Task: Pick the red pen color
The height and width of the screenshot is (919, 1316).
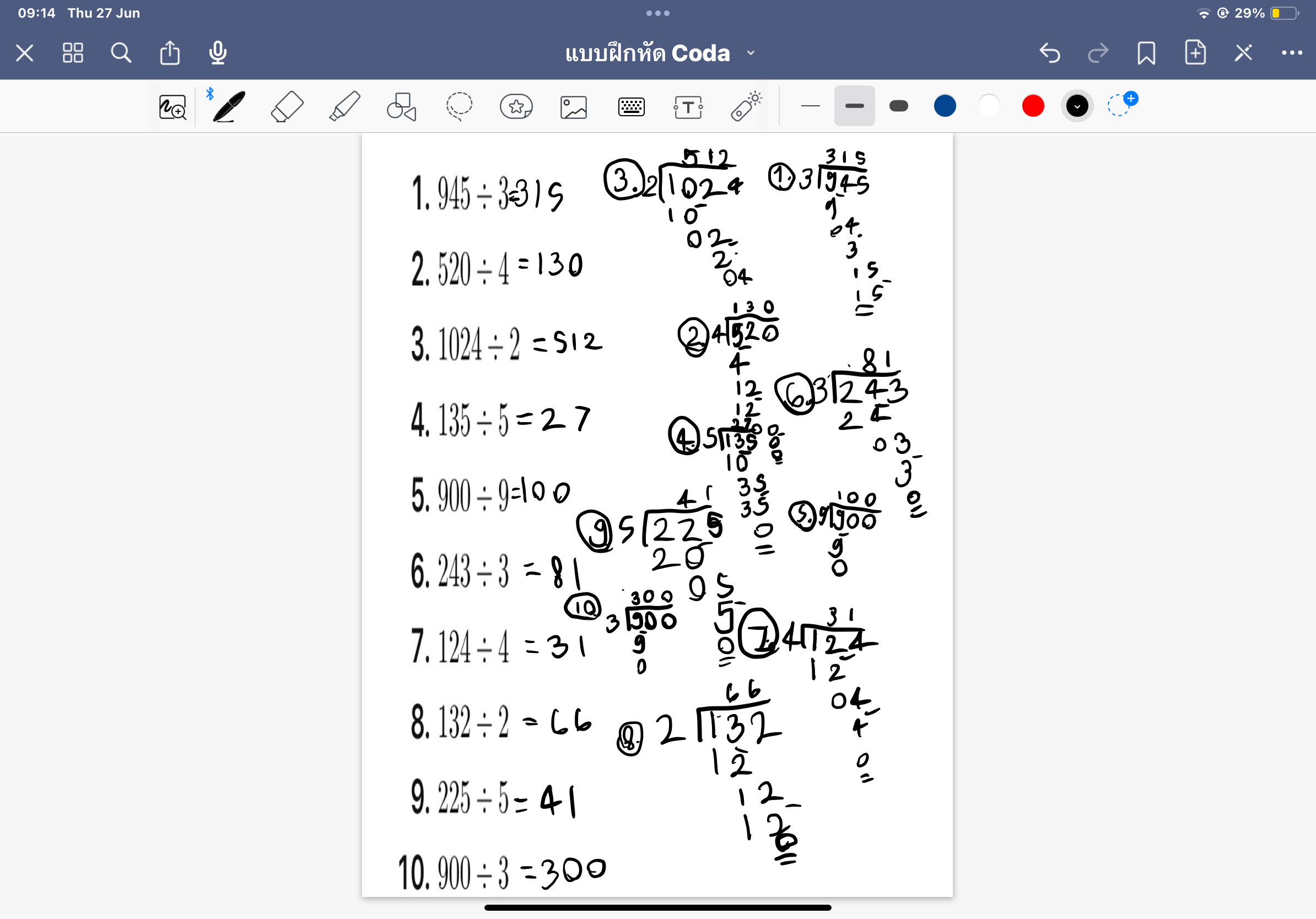Action: point(1033,106)
